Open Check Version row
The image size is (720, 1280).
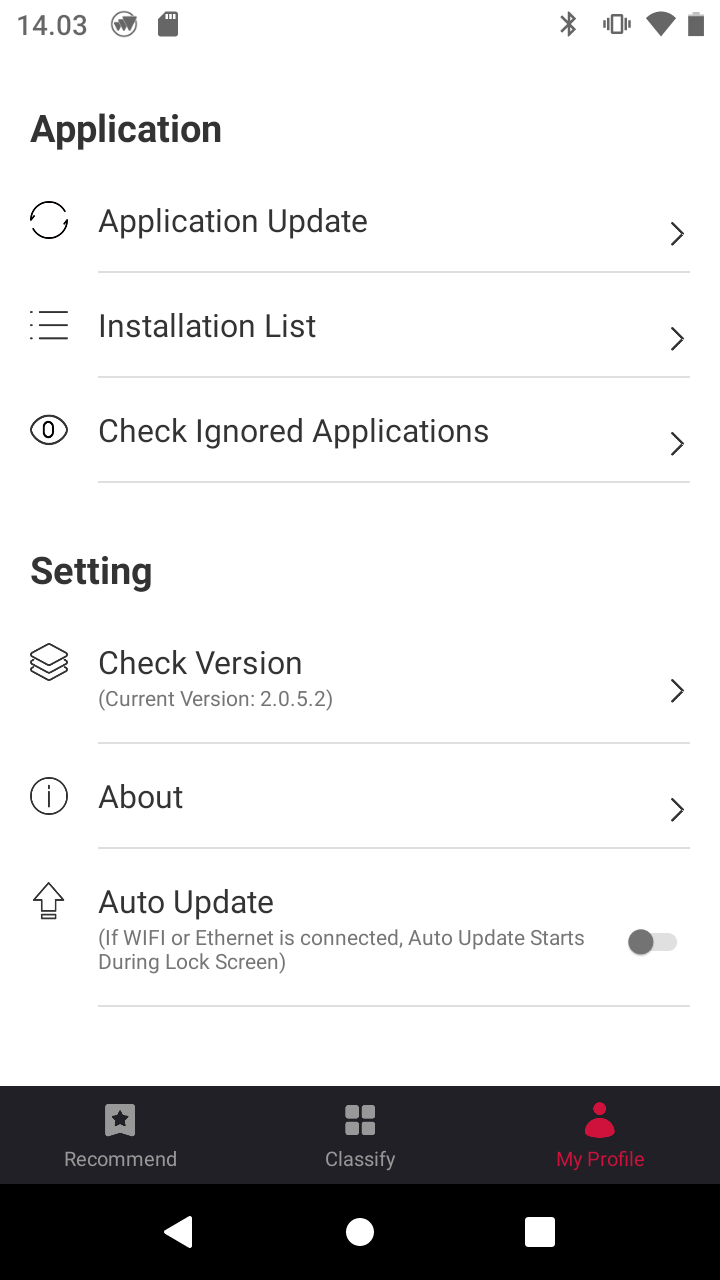point(360,678)
